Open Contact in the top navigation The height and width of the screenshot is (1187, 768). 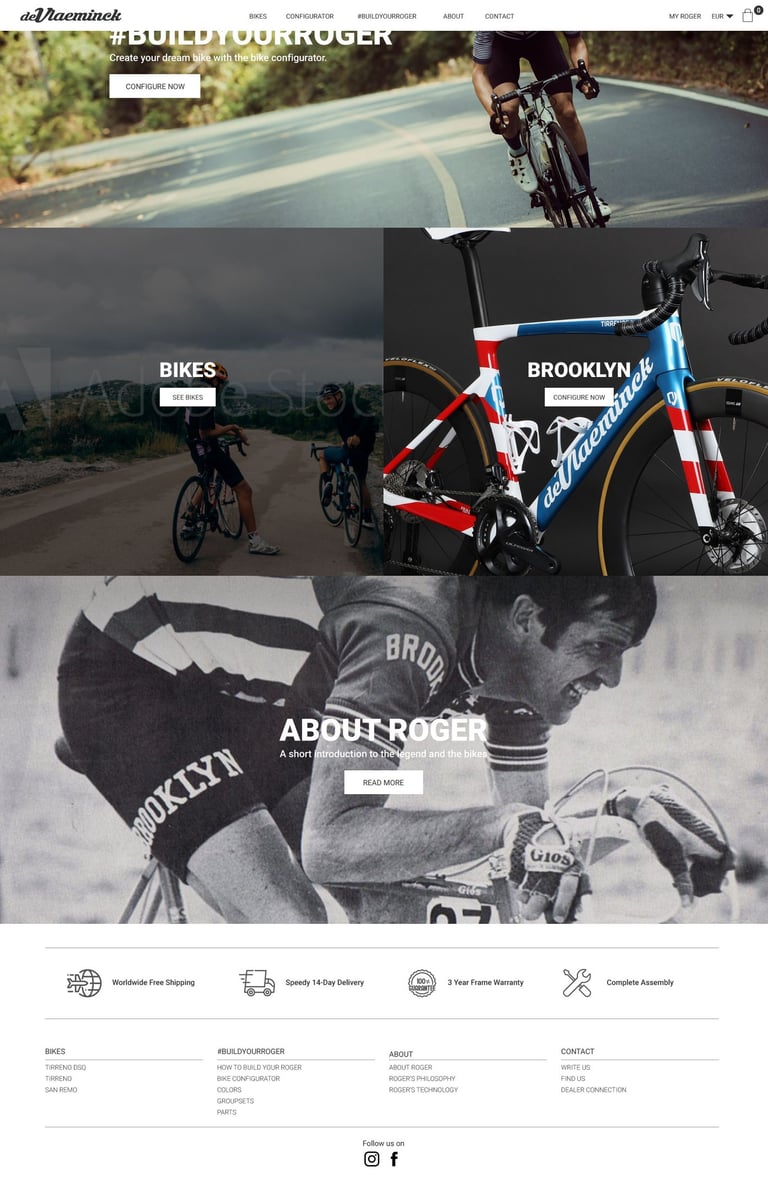point(499,16)
